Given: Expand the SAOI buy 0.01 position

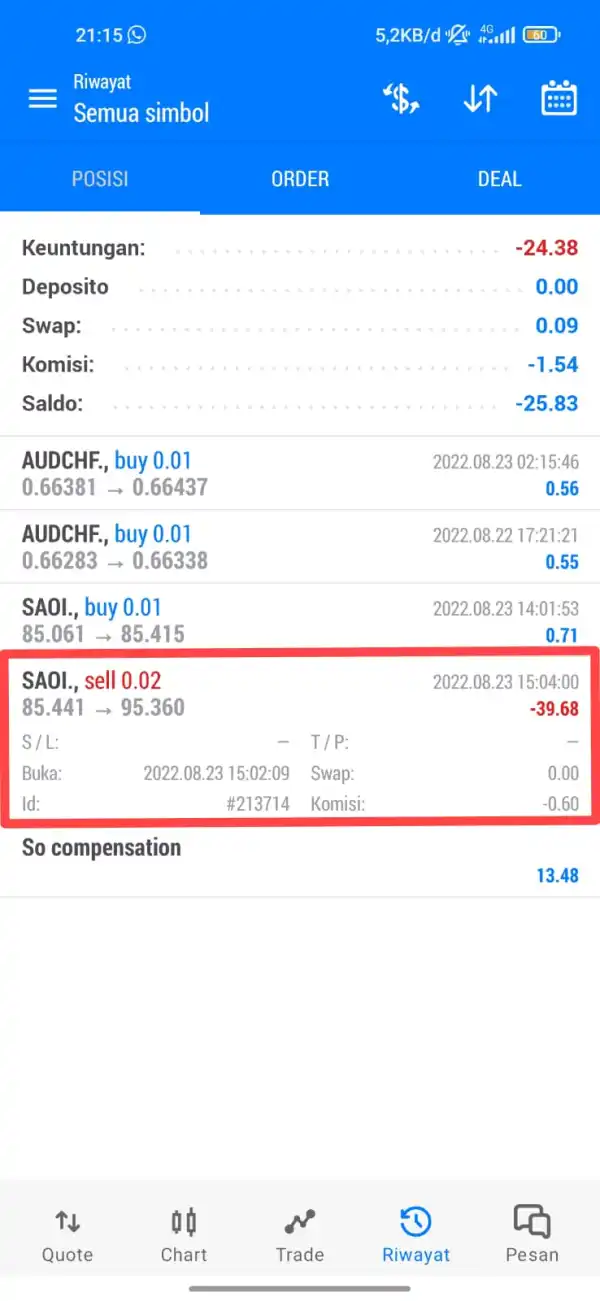Looking at the screenshot, I should (300, 620).
